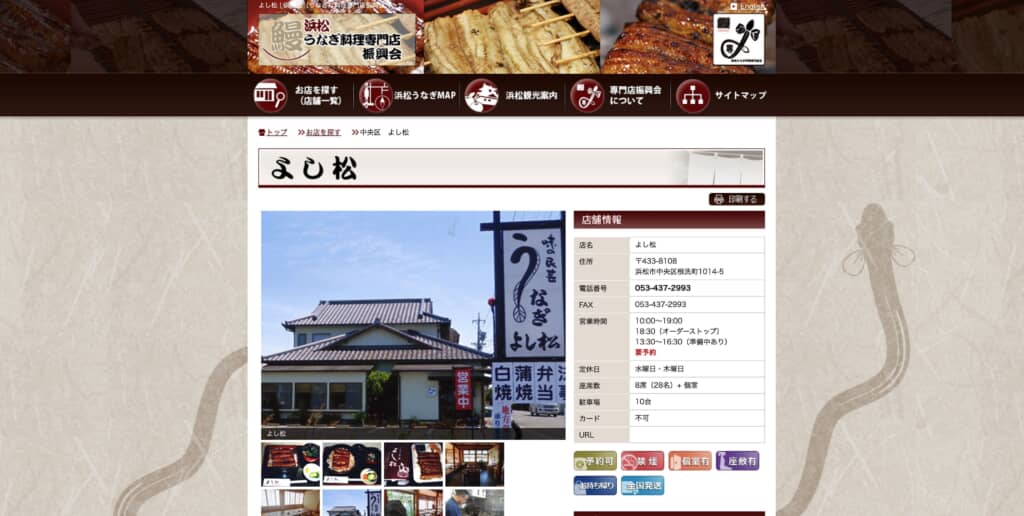The image size is (1024, 516).
Task: View the dining room interior thumbnail
Action: (x=474, y=464)
